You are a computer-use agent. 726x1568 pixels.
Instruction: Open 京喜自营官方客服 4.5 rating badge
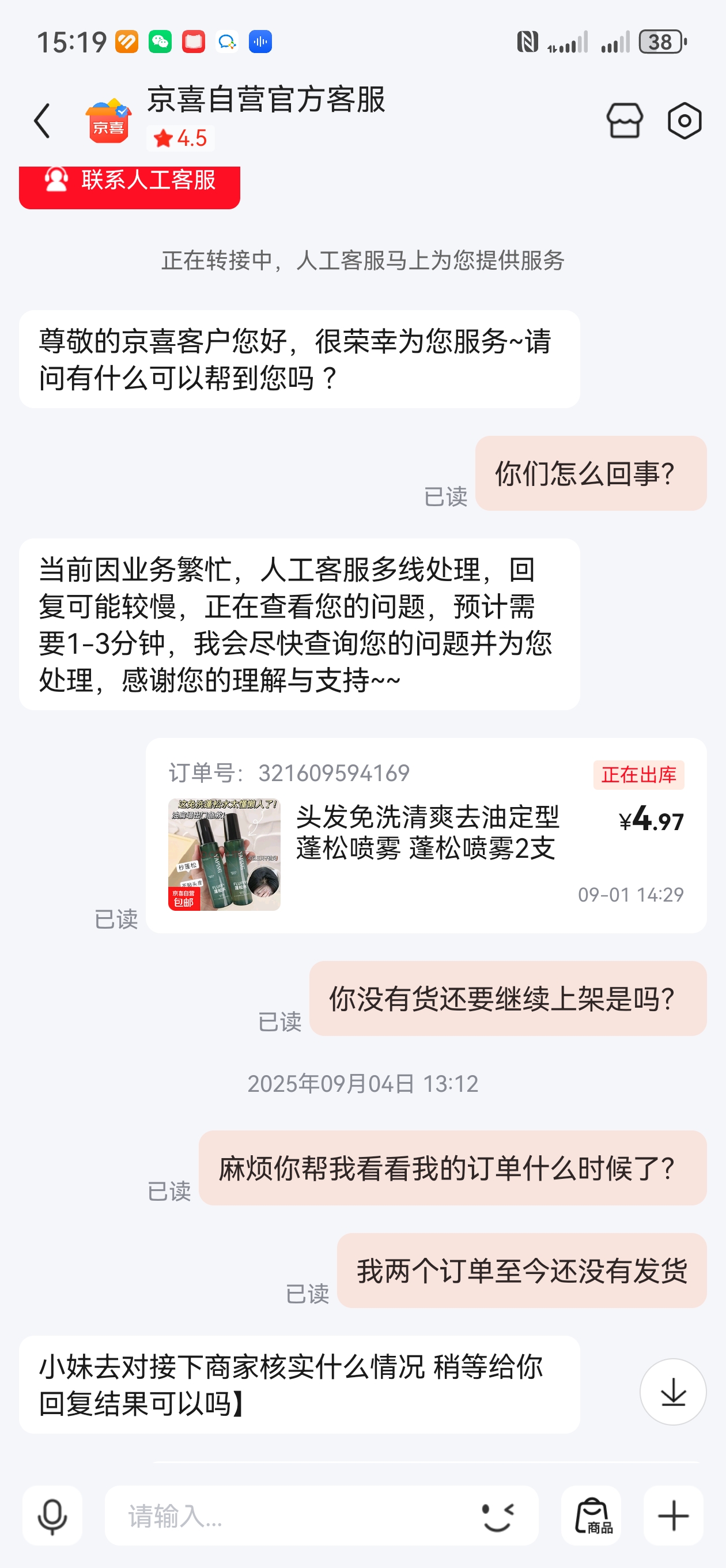coord(180,139)
